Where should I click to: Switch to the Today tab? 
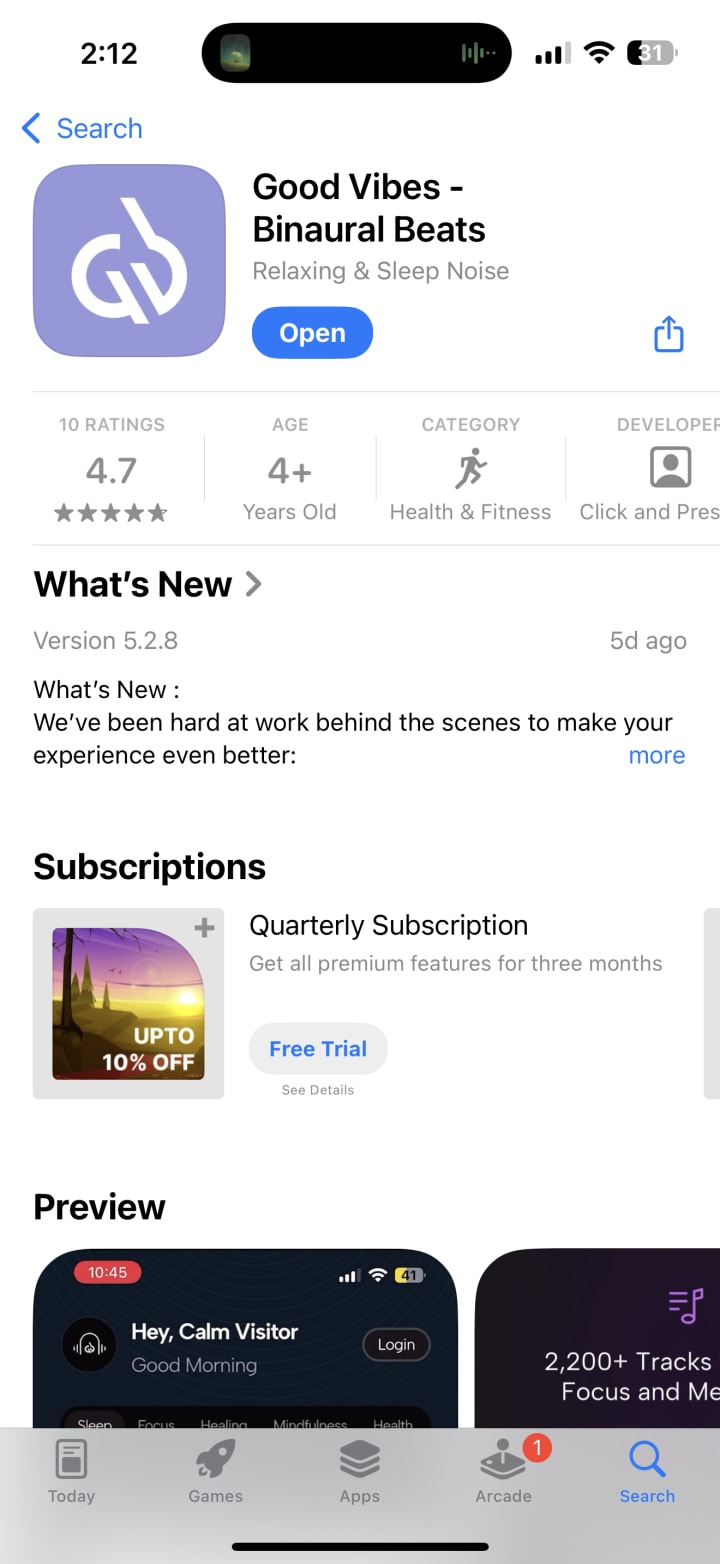click(x=71, y=1472)
